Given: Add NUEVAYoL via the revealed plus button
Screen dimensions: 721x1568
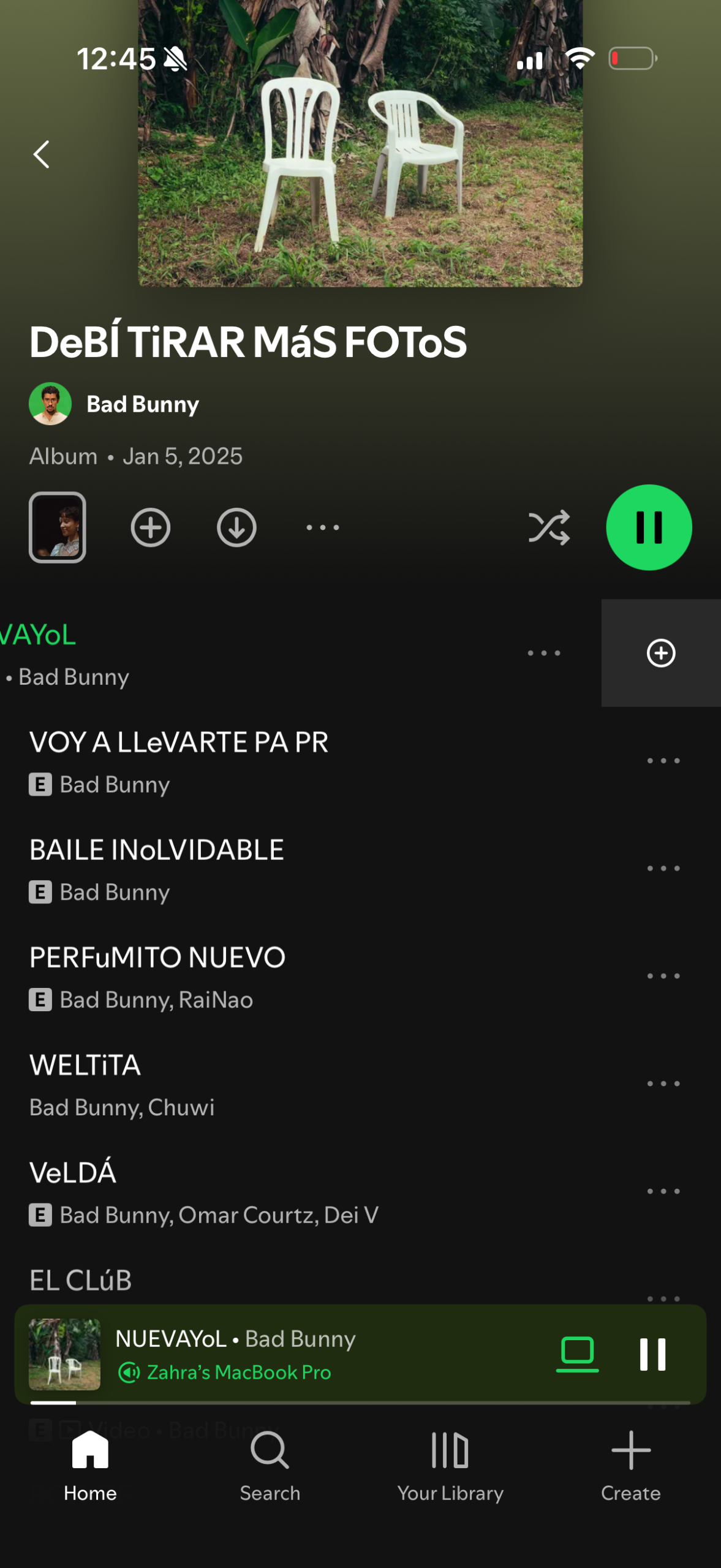Looking at the screenshot, I should 661,653.
